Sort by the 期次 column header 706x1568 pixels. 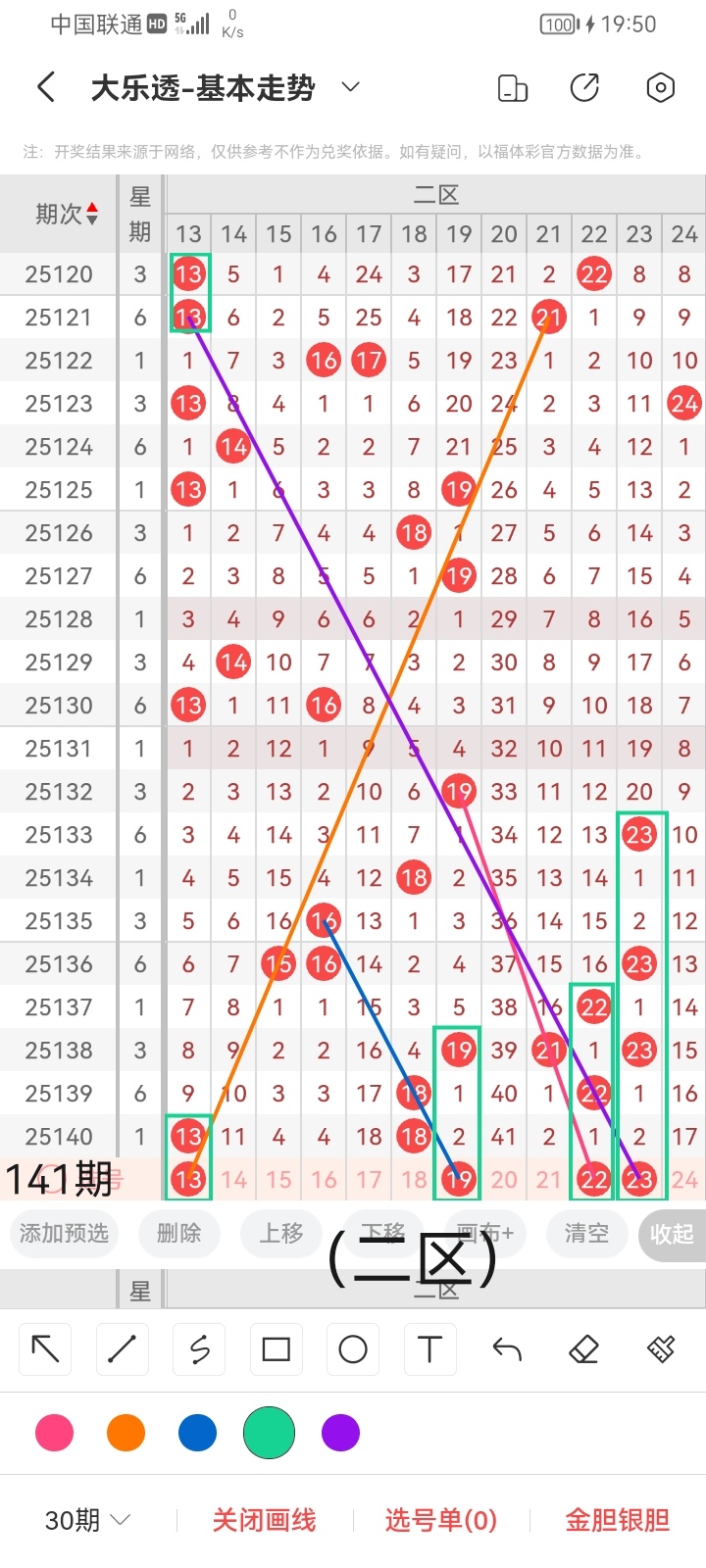(67, 214)
